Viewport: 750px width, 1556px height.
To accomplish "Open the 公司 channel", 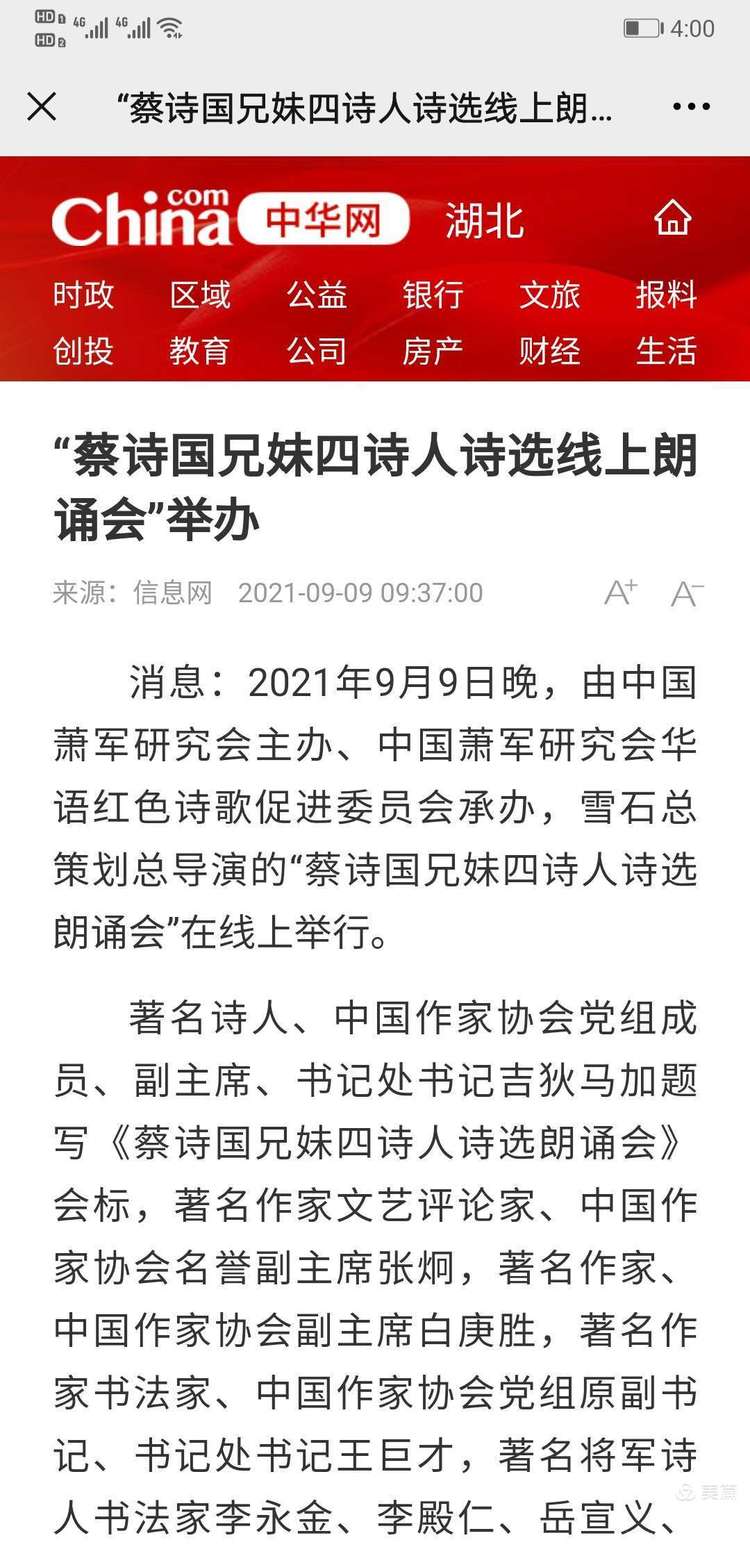I will (x=317, y=351).
